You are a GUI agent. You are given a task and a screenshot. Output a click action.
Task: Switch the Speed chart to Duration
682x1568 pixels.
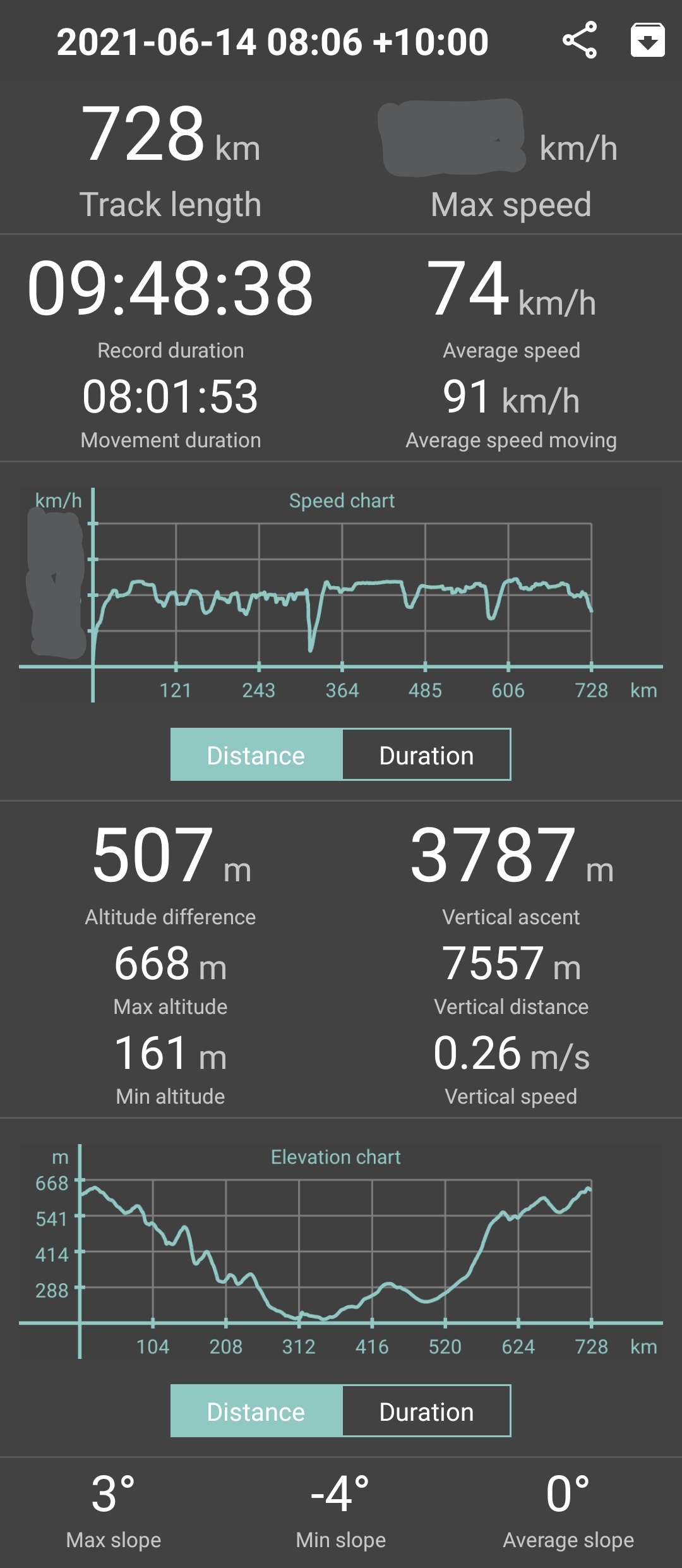tap(426, 755)
